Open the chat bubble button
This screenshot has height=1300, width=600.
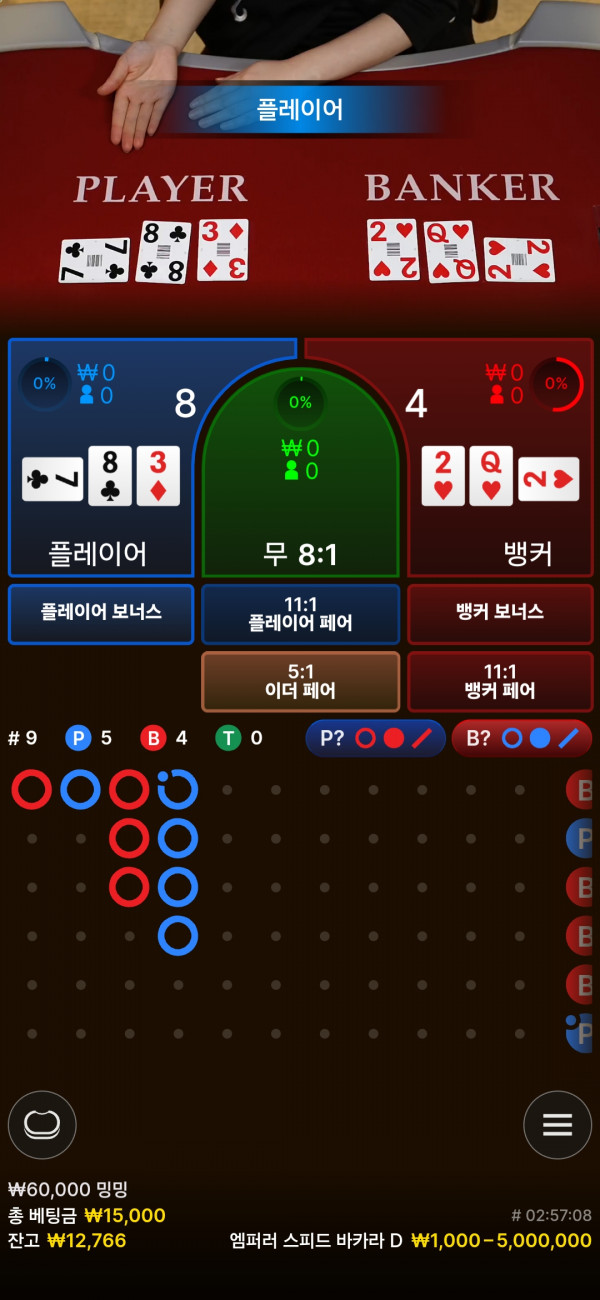pos(42,1124)
